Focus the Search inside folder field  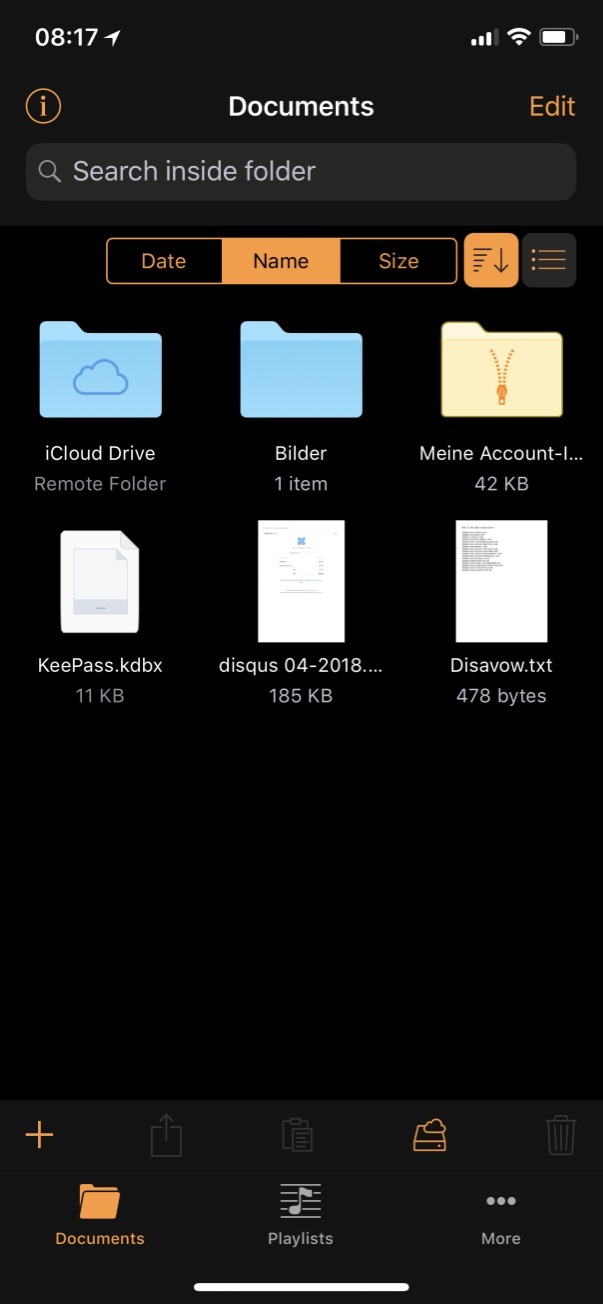click(301, 172)
